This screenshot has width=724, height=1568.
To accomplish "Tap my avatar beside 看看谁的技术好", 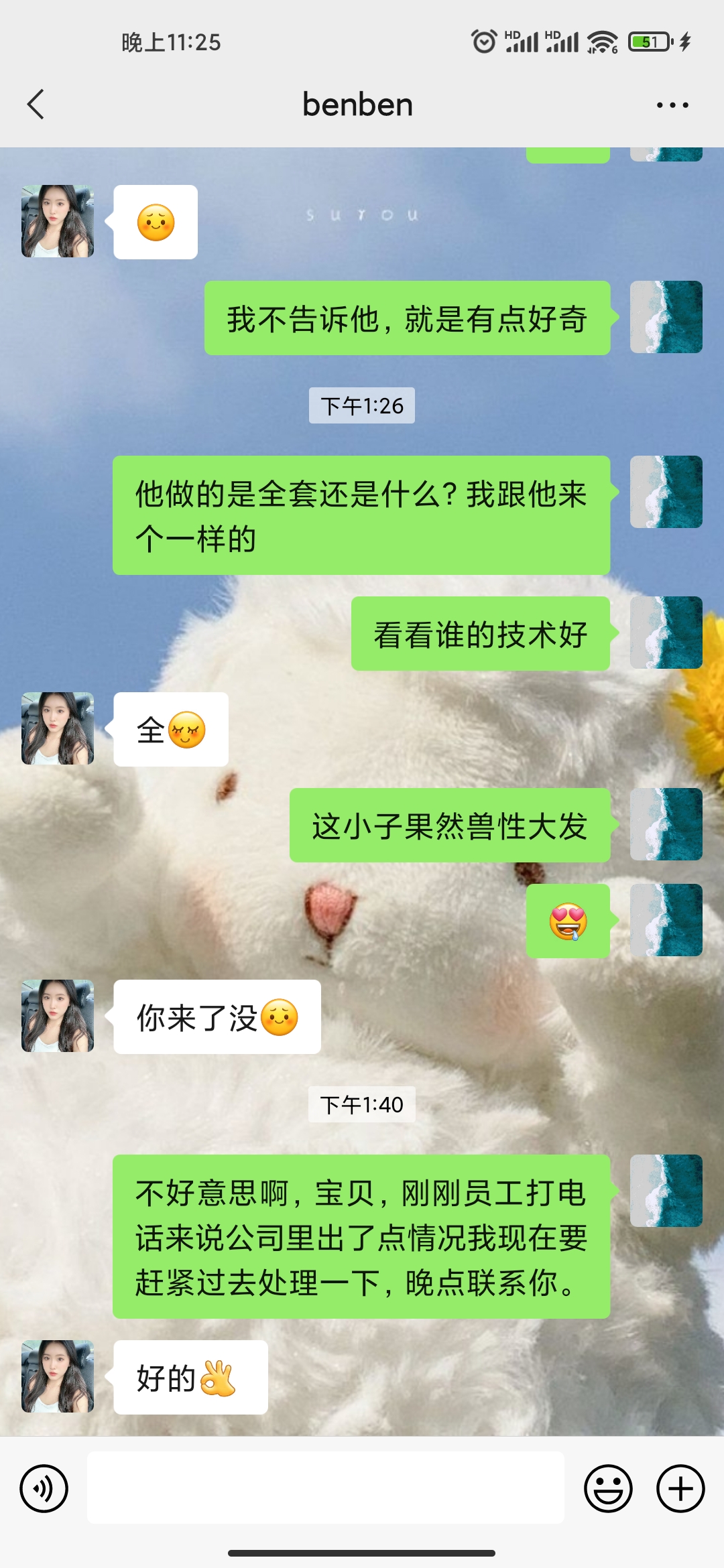I will [666, 633].
